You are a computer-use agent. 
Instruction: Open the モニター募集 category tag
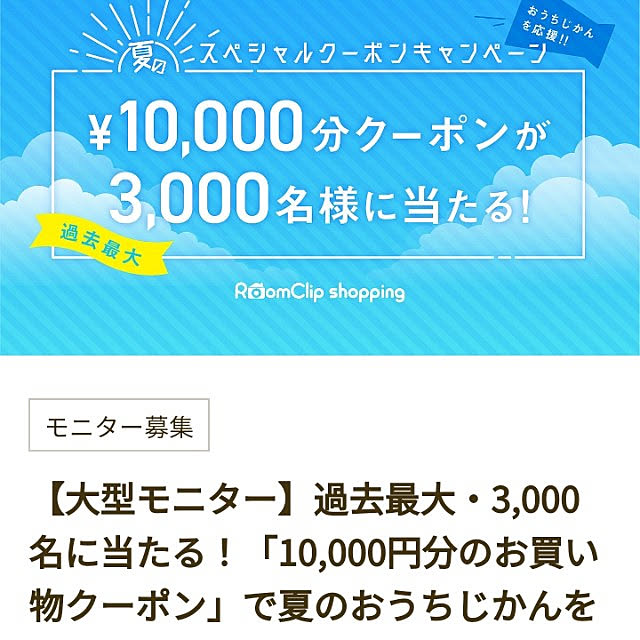click(x=119, y=429)
